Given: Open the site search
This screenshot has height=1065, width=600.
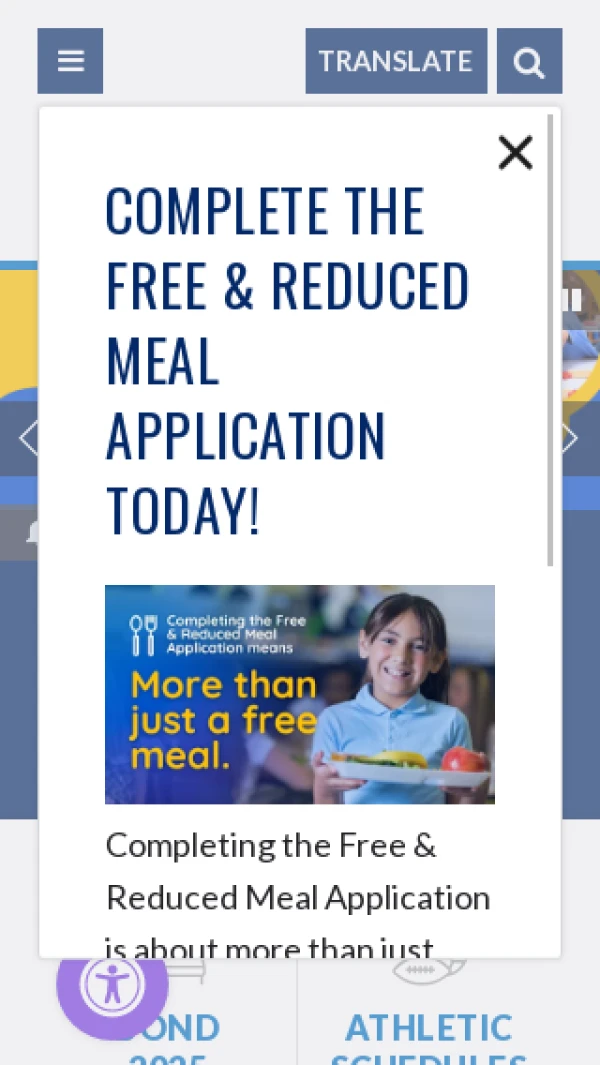Looking at the screenshot, I should click(x=529, y=62).
